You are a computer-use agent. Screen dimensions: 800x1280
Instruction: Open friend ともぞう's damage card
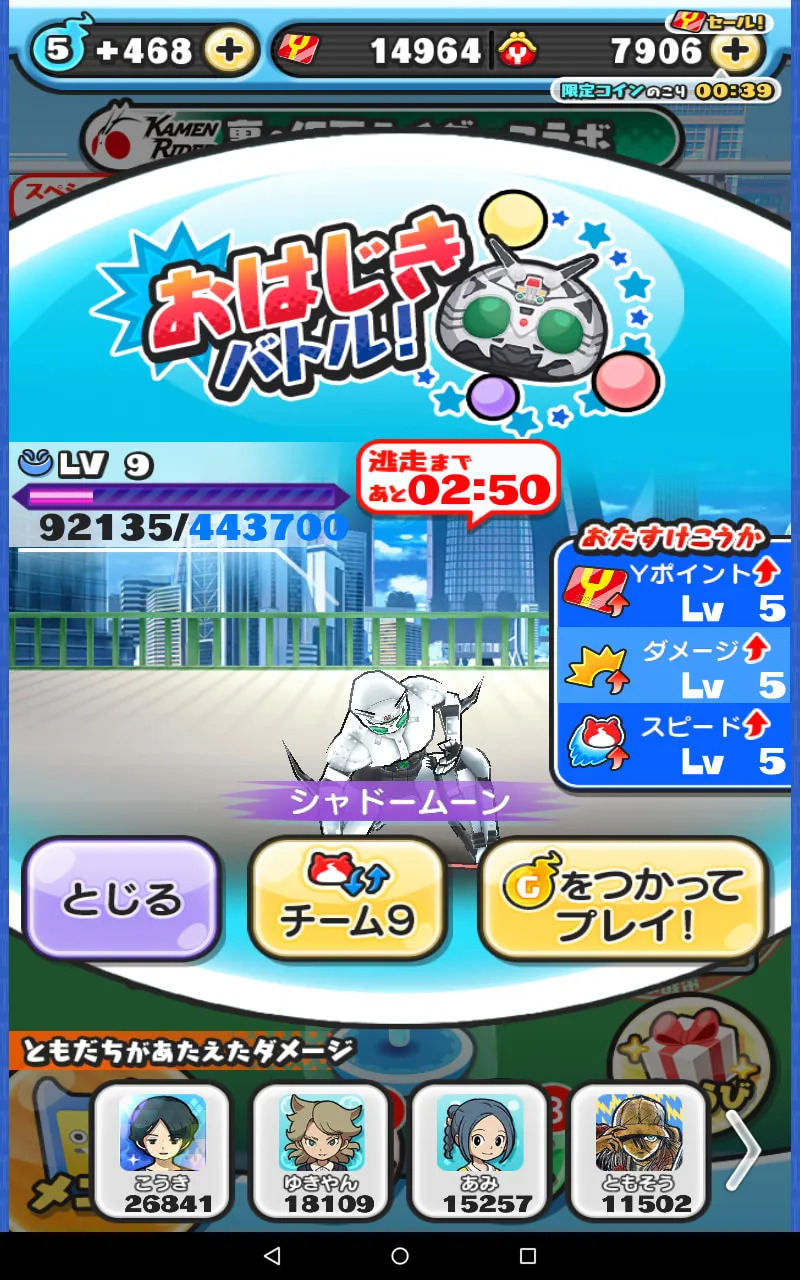639,1152
